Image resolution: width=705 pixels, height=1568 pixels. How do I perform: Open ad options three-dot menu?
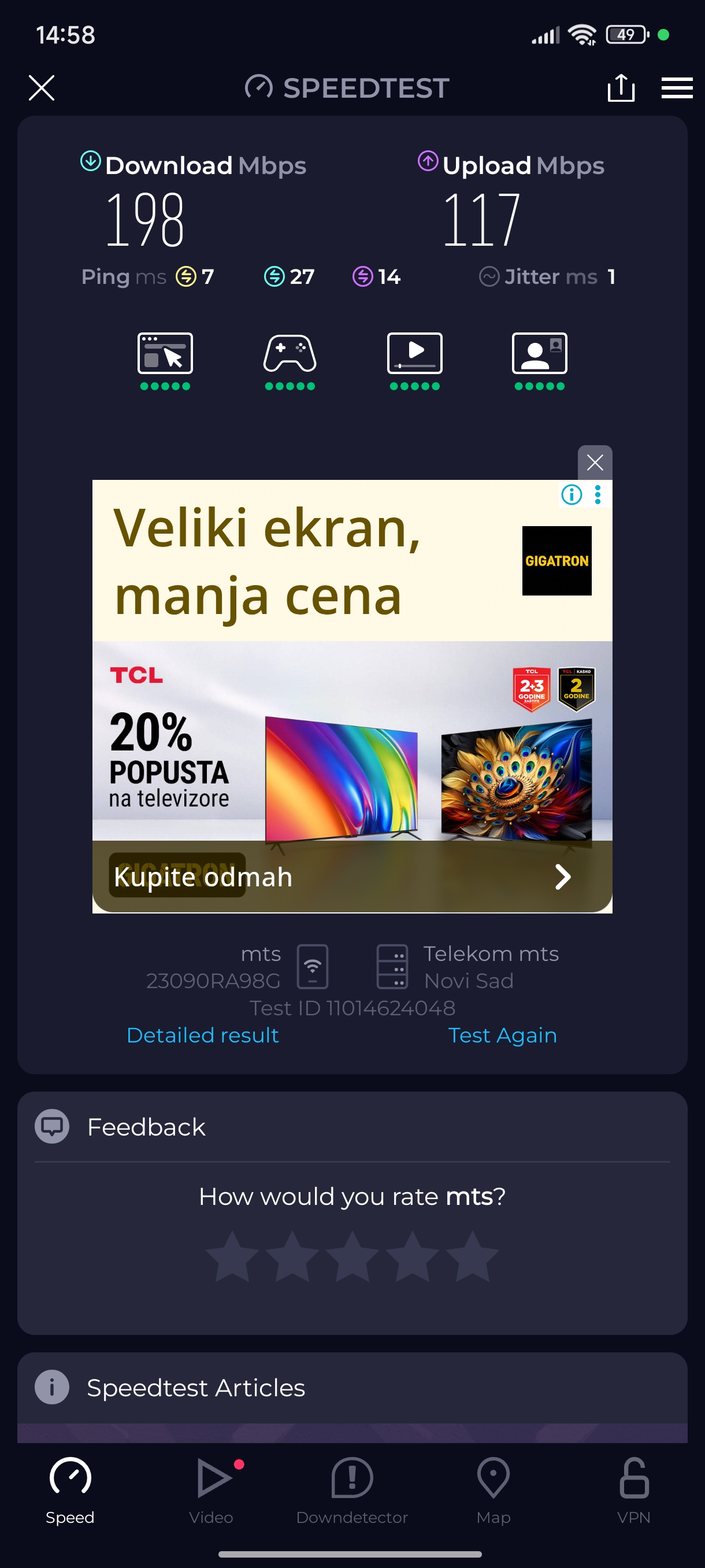pos(598,494)
